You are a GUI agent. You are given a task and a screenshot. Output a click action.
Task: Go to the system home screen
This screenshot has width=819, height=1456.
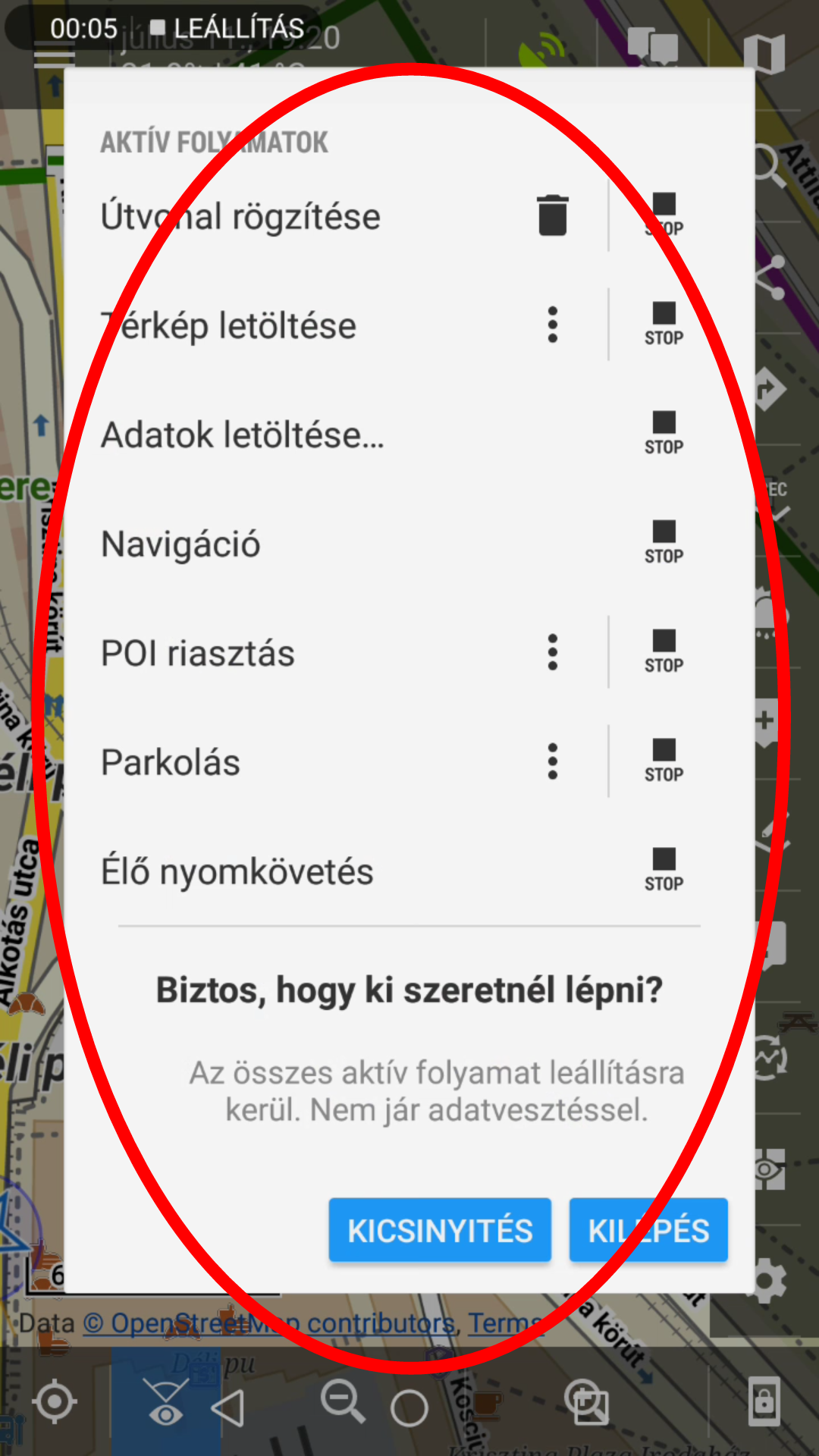409,1408
